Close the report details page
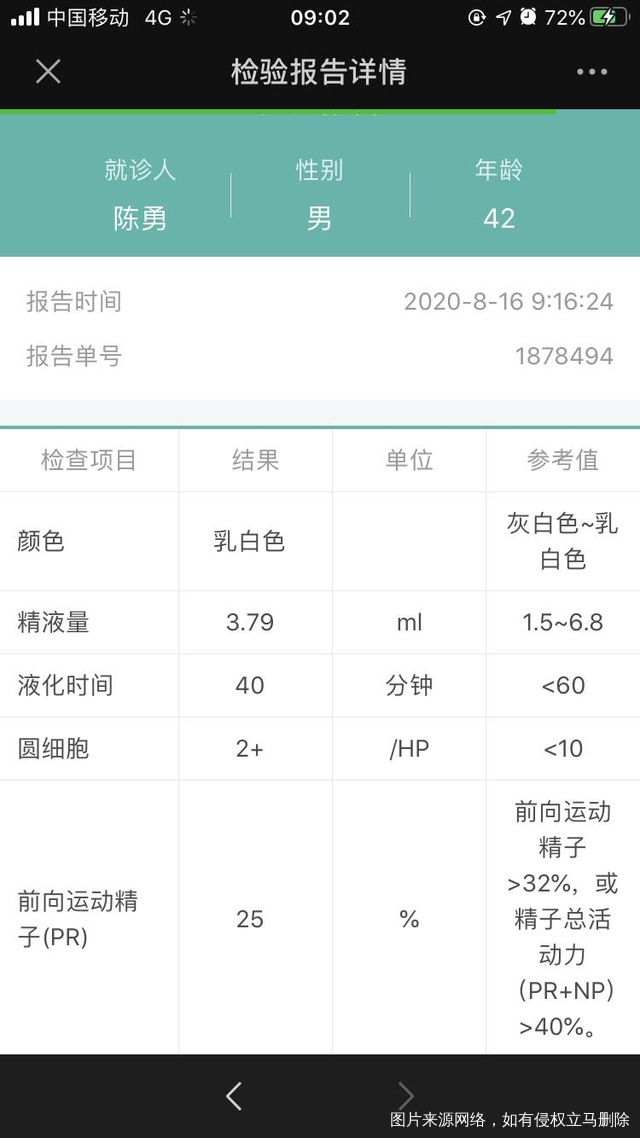This screenshot has height=1138, width=640. point(48,72)
